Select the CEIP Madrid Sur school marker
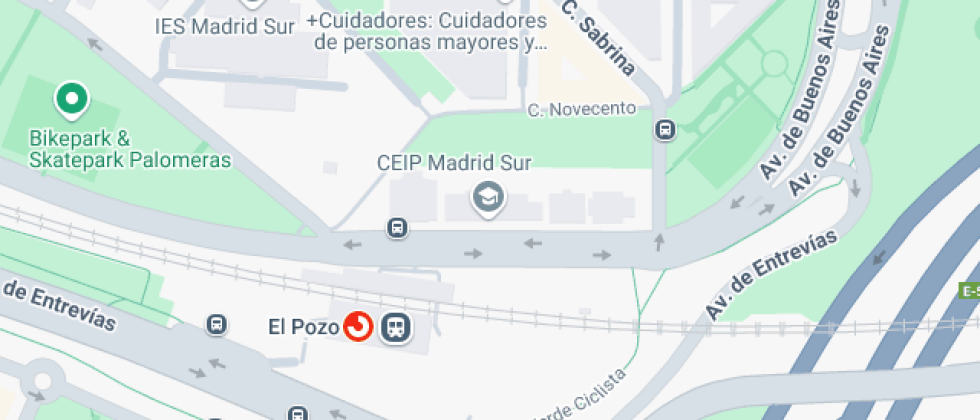The width and height of the screenshot is (980, 420). 488,197
